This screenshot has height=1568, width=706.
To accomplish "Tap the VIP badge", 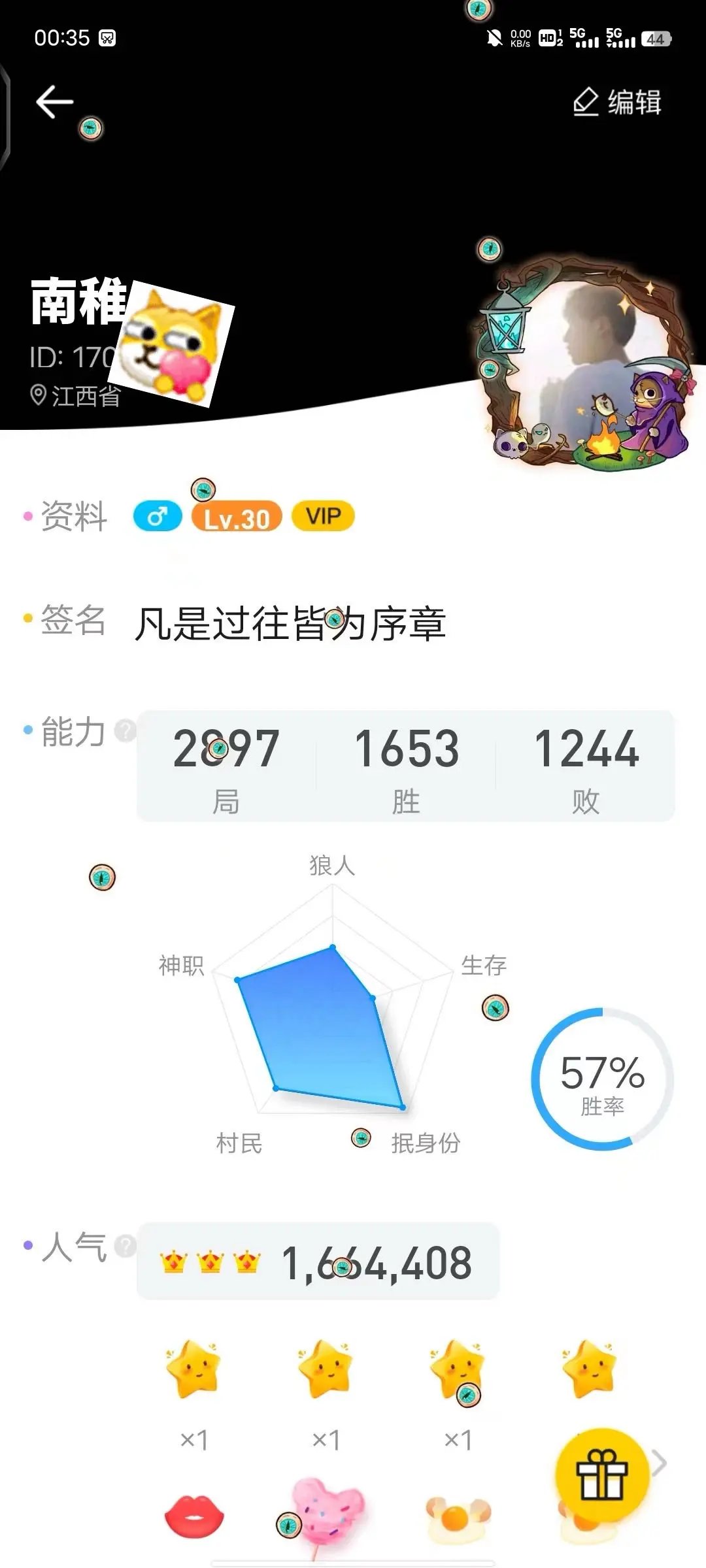I will 324,516.
